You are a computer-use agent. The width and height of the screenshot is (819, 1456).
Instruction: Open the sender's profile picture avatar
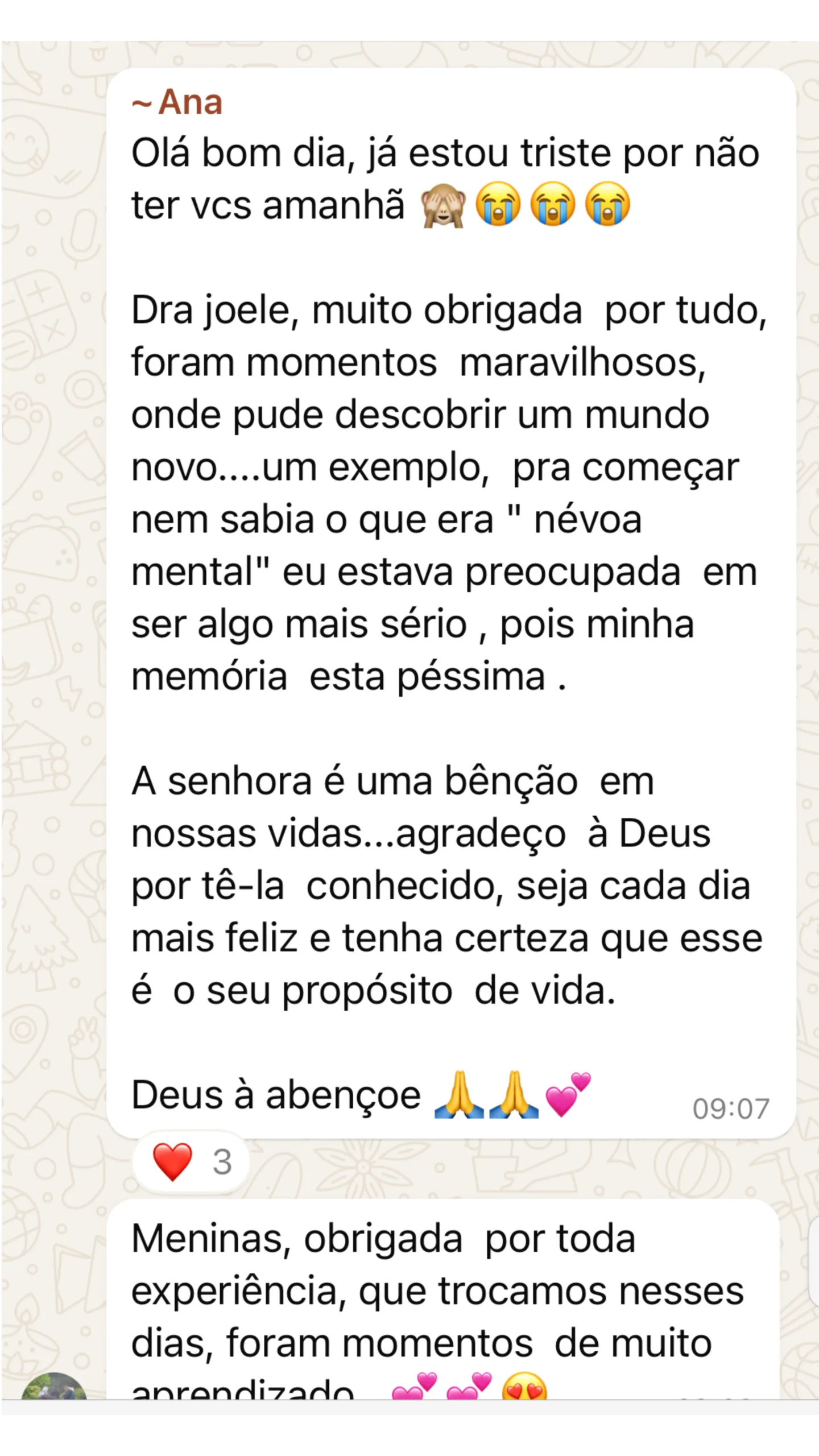(54, 1388)
